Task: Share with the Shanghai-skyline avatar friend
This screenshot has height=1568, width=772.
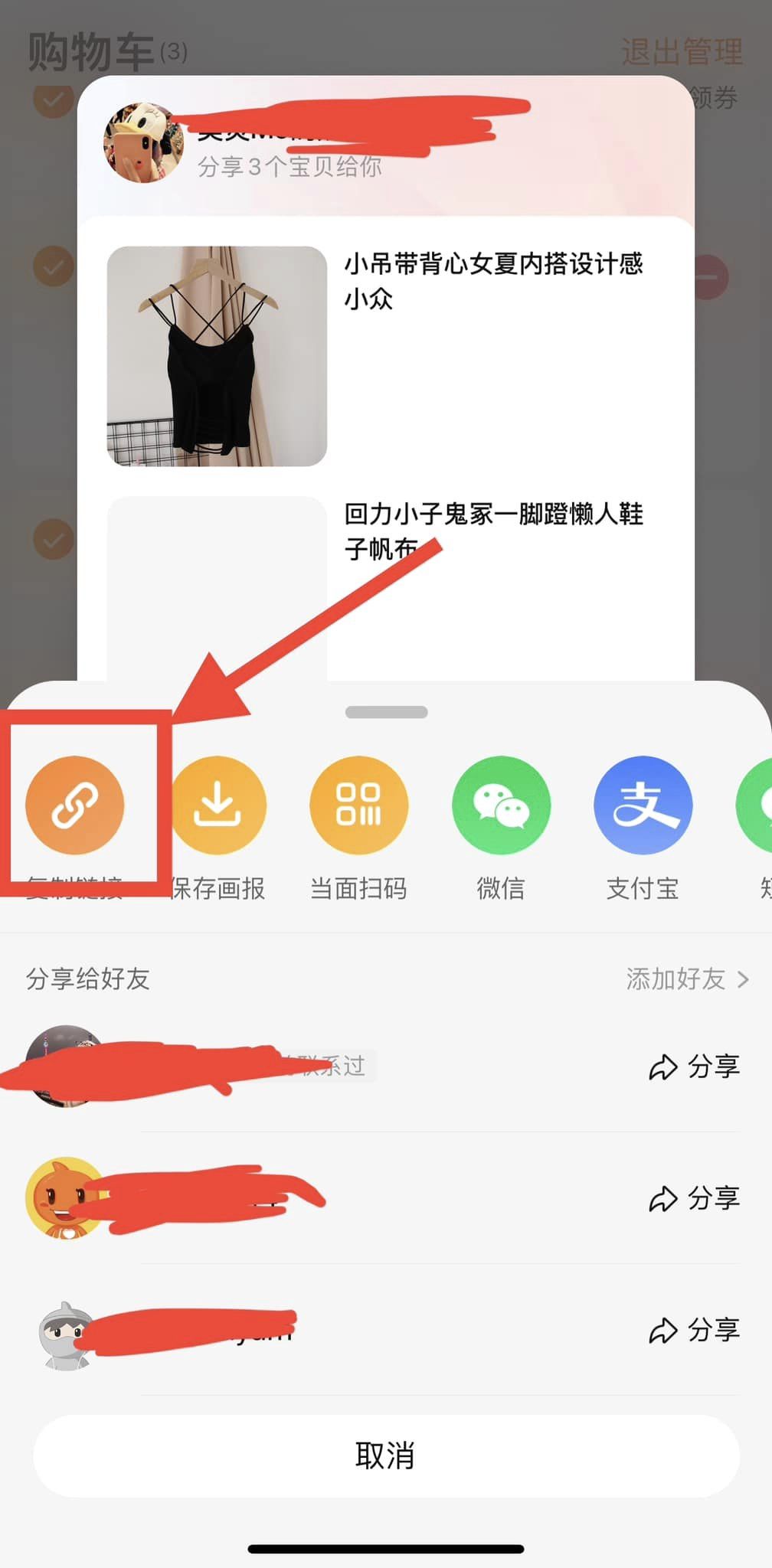Action: pyautogui.click(x=694, y=1066)
